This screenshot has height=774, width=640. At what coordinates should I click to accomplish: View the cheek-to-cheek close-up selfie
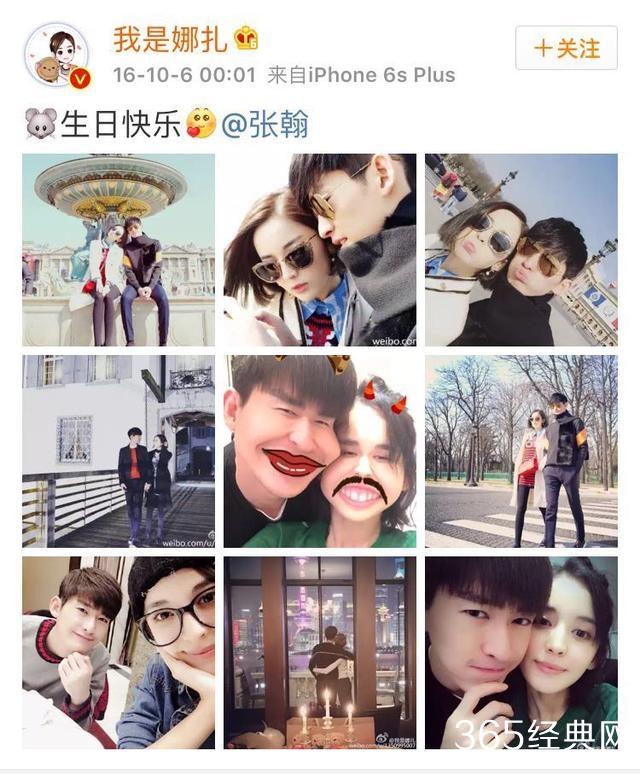coord(521,652)
